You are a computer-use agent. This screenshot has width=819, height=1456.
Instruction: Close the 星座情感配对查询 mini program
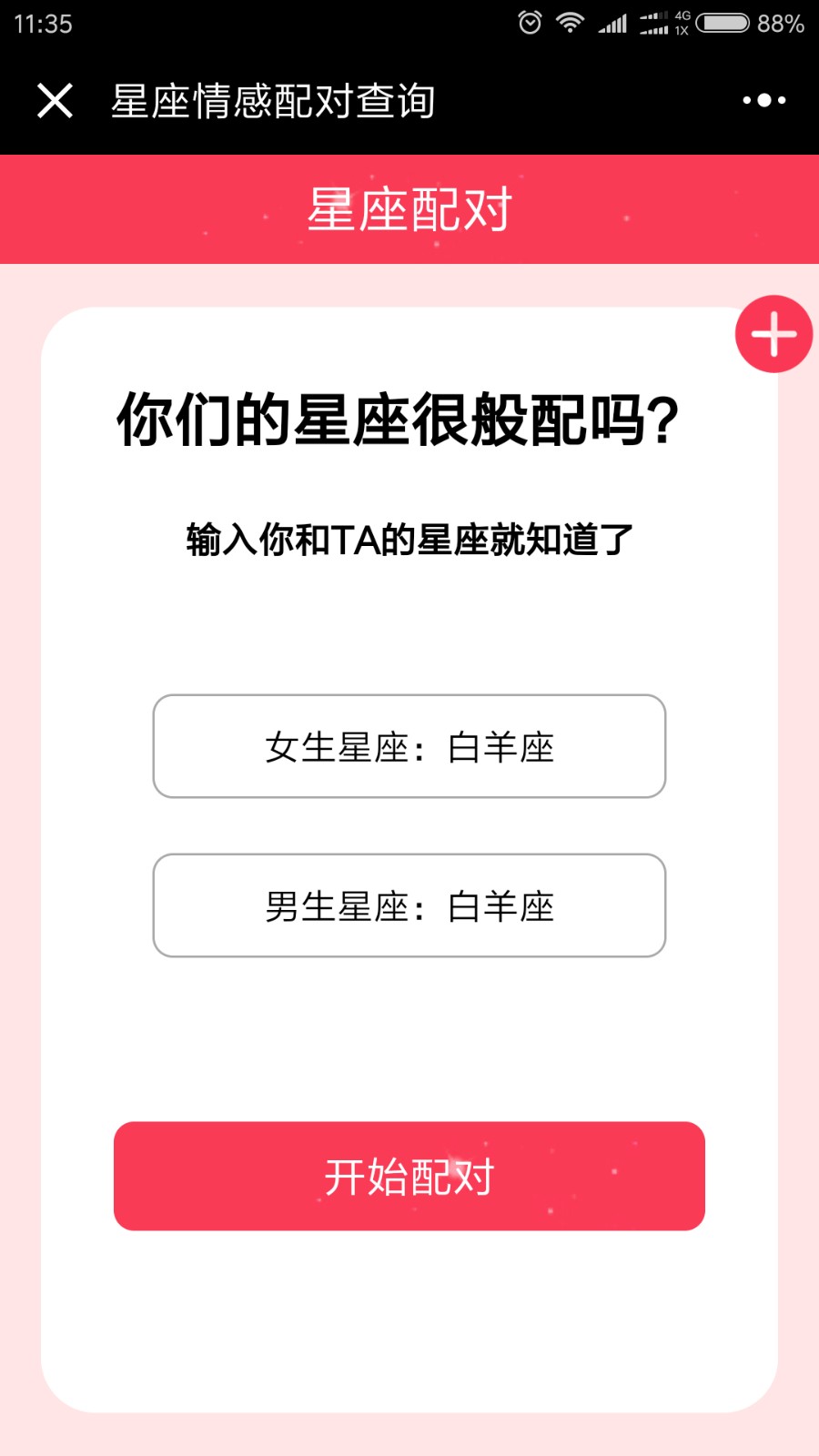click(x=55, y=100)
